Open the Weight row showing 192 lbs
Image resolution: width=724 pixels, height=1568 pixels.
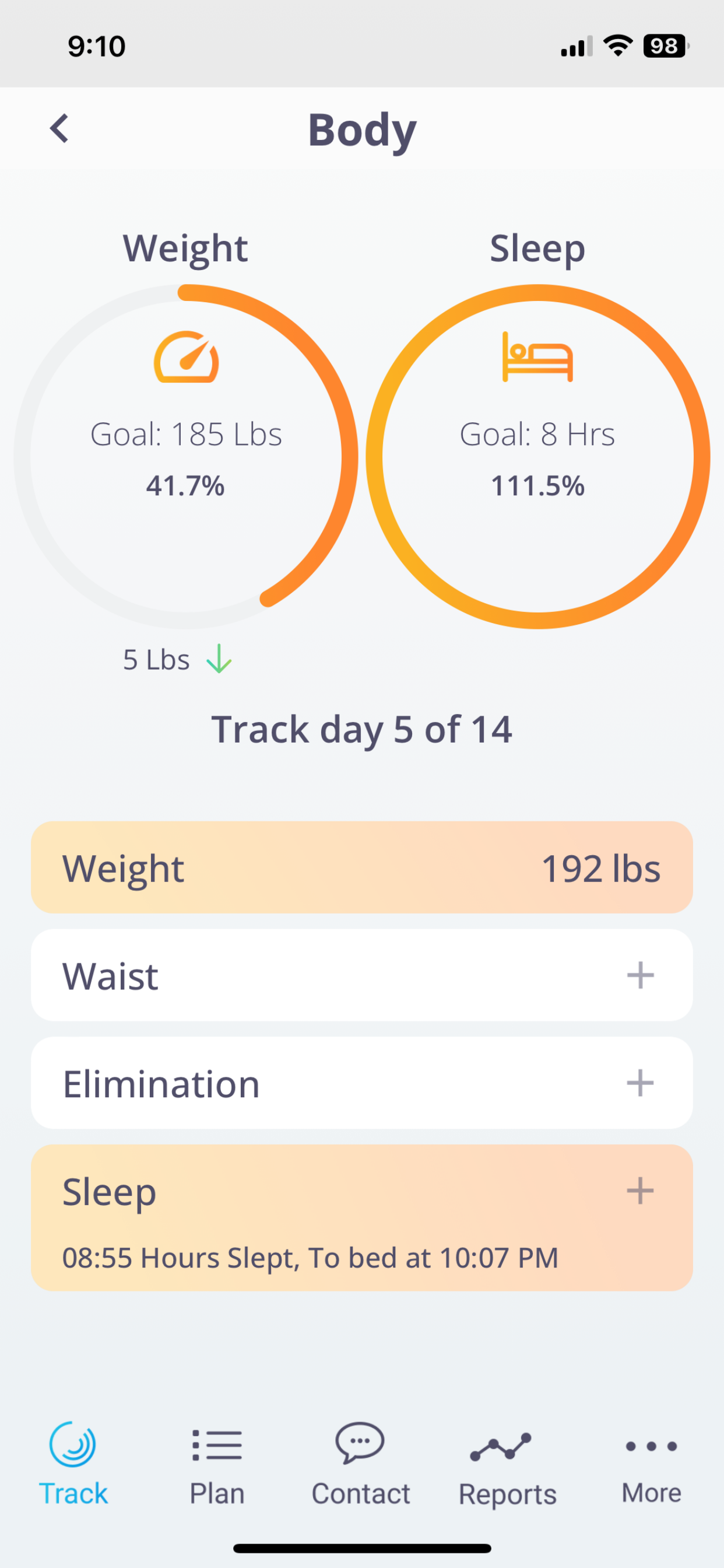[362, 867]
